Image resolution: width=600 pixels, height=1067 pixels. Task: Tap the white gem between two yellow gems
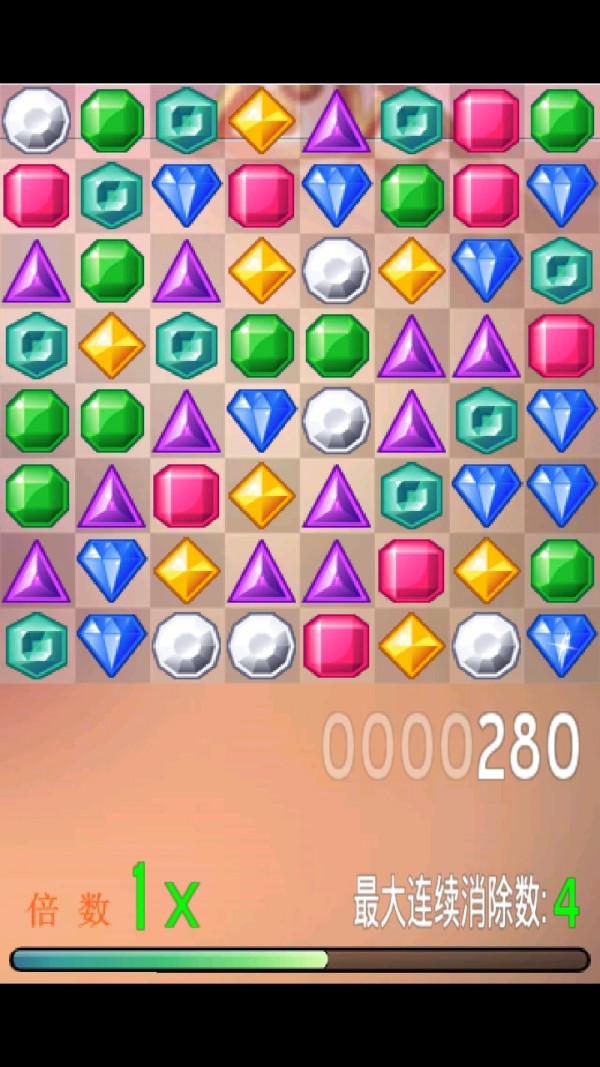(x=337, y=270)
